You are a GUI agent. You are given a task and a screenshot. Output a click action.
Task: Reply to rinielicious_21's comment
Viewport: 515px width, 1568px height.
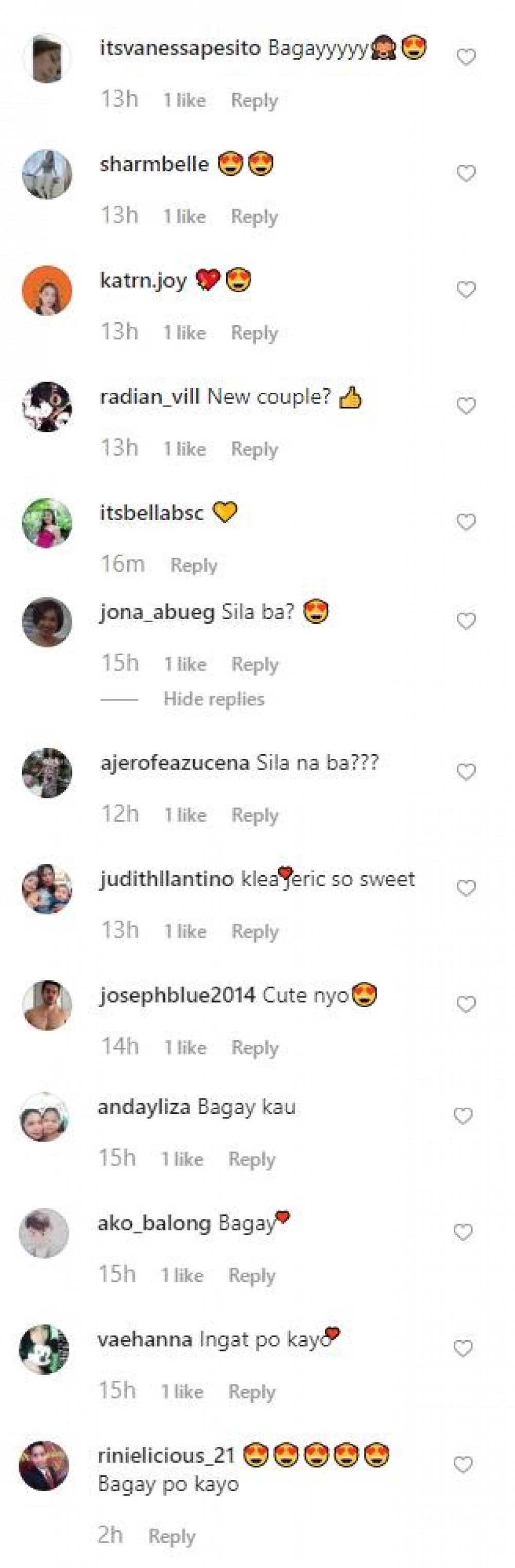click(171, 1536)
